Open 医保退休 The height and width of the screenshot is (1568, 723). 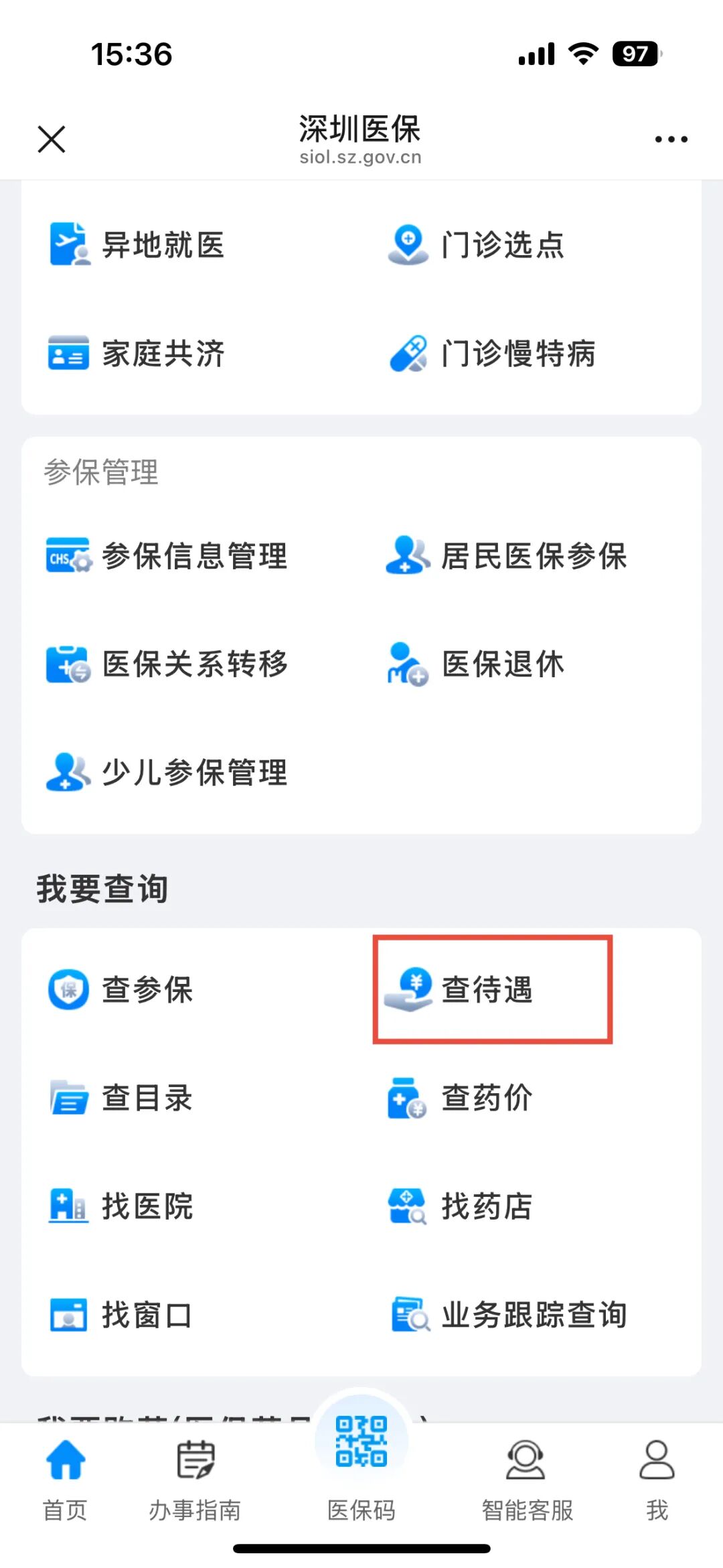coord(475,664)
